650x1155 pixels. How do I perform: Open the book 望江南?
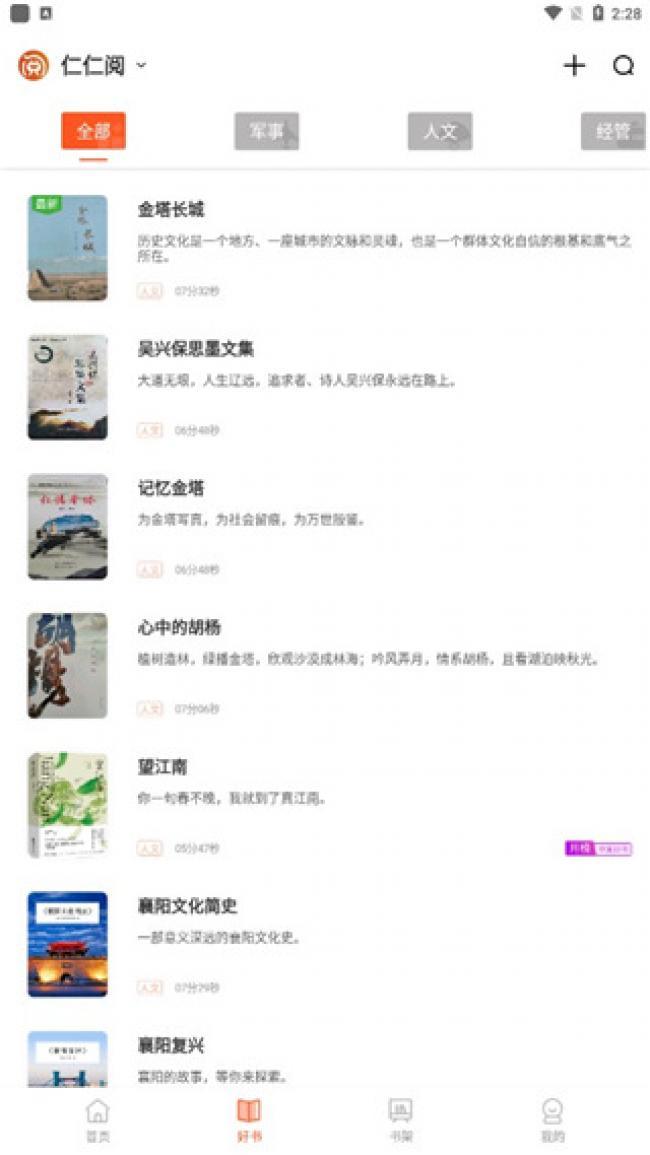[163, 767]
